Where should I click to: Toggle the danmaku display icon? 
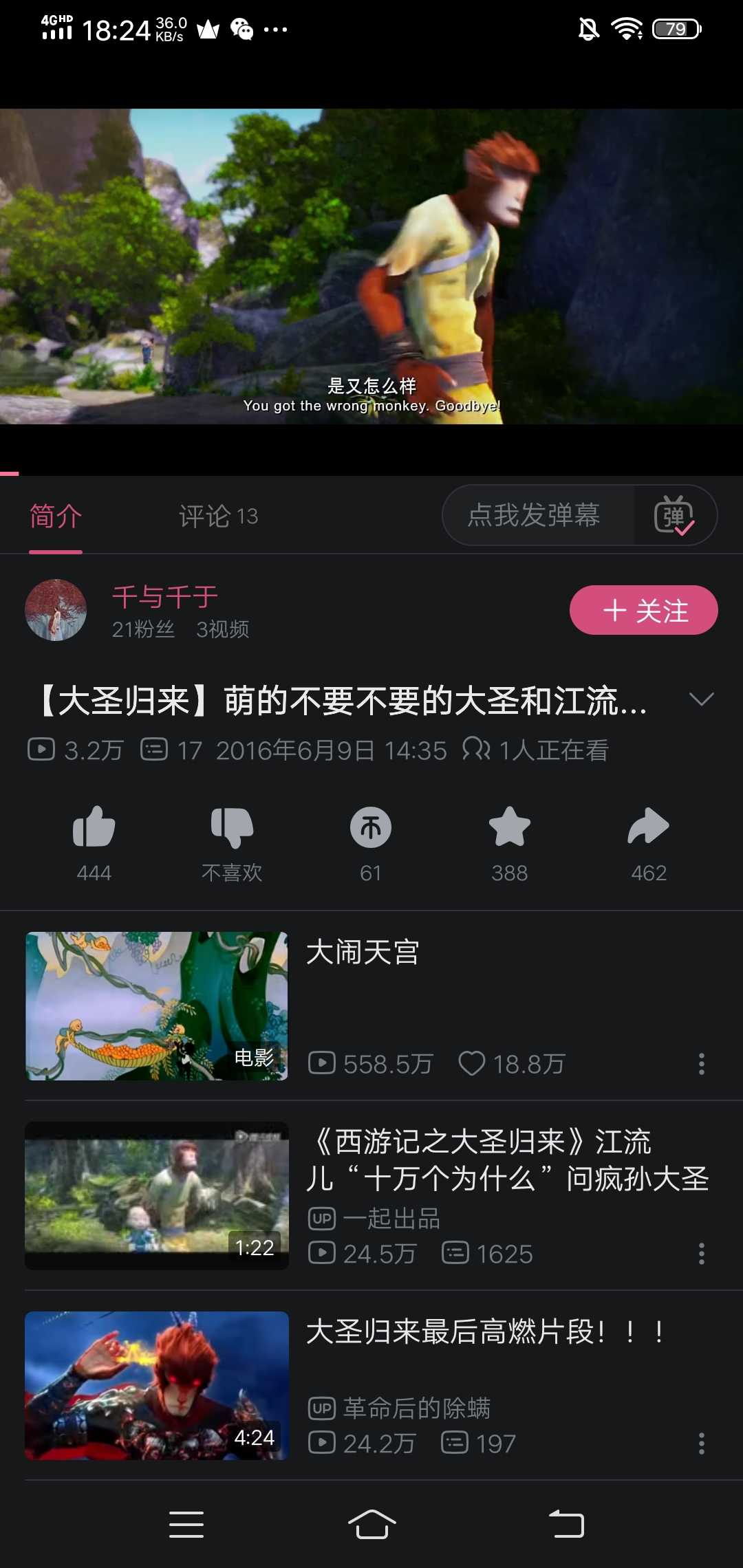[x=674, y=515]
